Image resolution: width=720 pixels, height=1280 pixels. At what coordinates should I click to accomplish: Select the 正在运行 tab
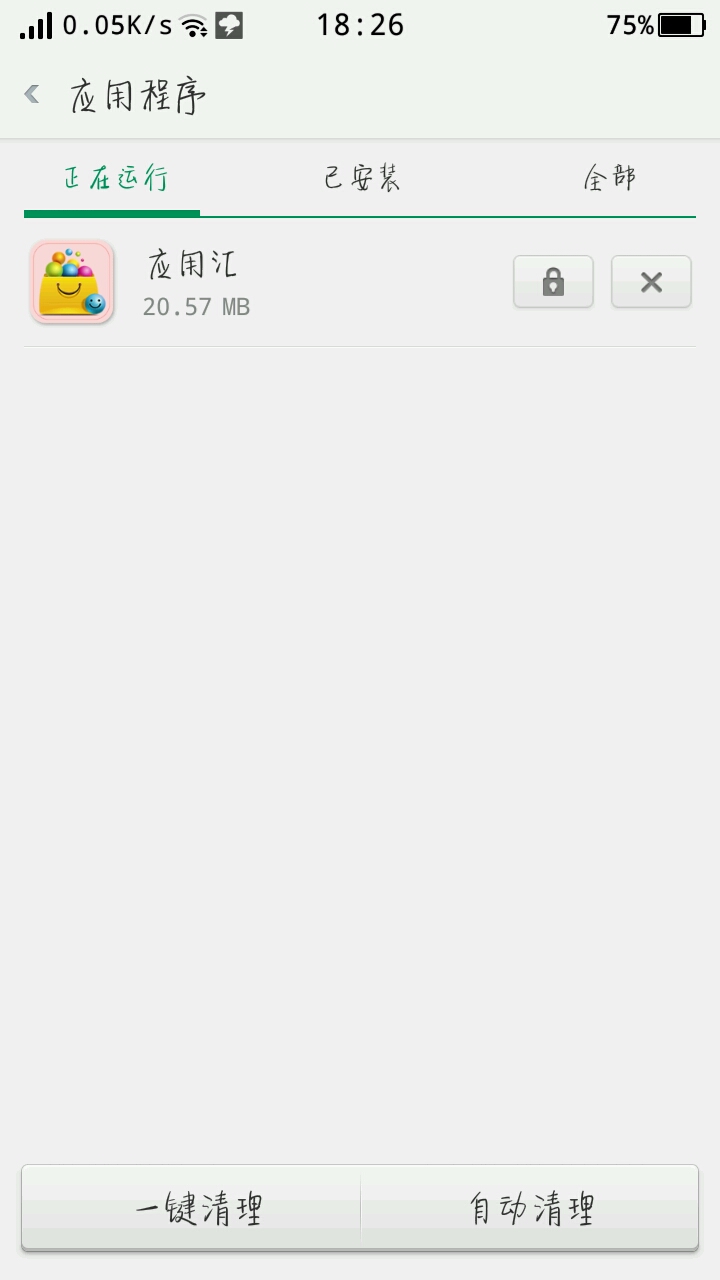116,178
